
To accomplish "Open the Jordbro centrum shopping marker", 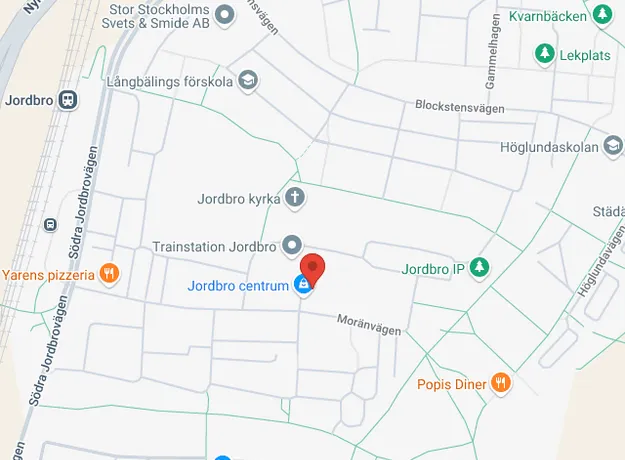I will point(301,286).
